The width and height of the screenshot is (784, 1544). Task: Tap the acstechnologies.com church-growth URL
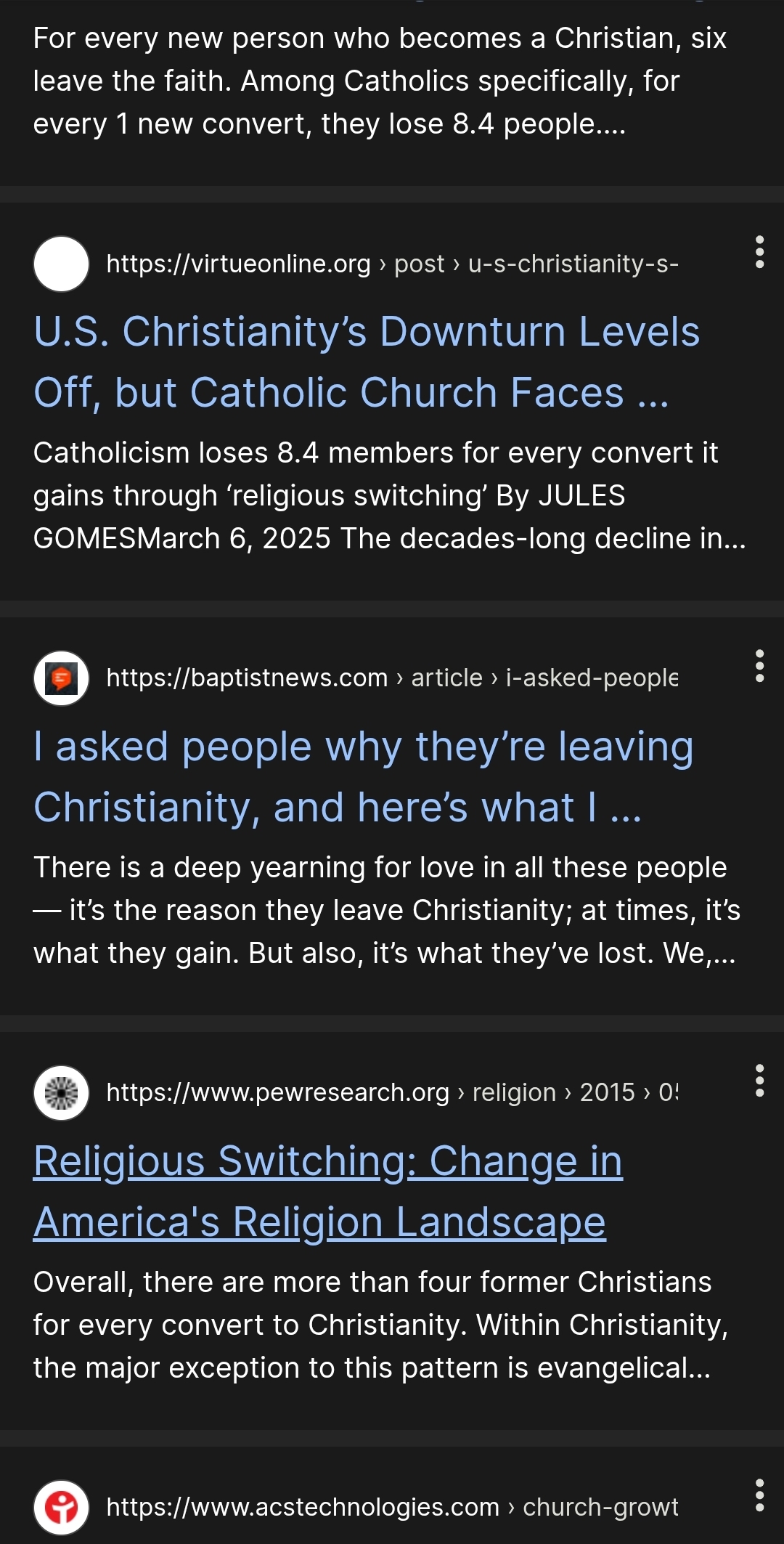(x=392, y=1507)
